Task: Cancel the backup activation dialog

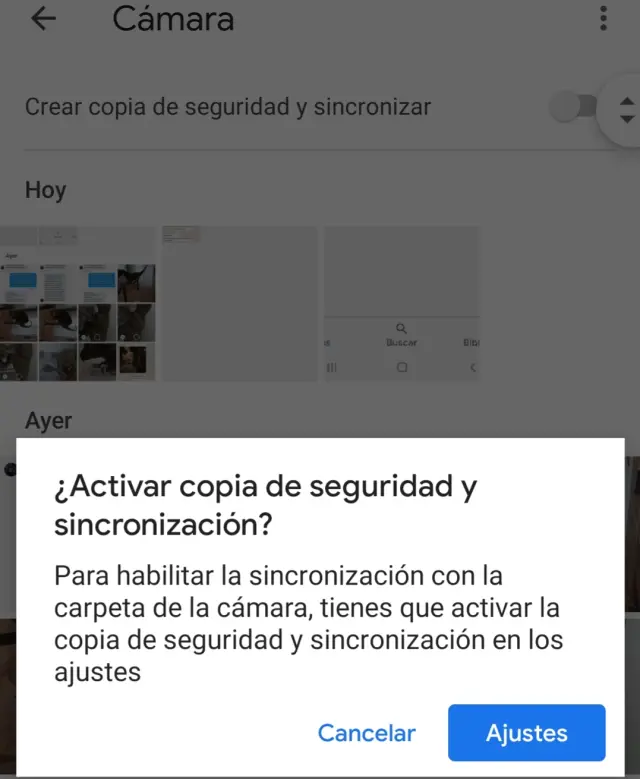Action: tap(366, 733)
